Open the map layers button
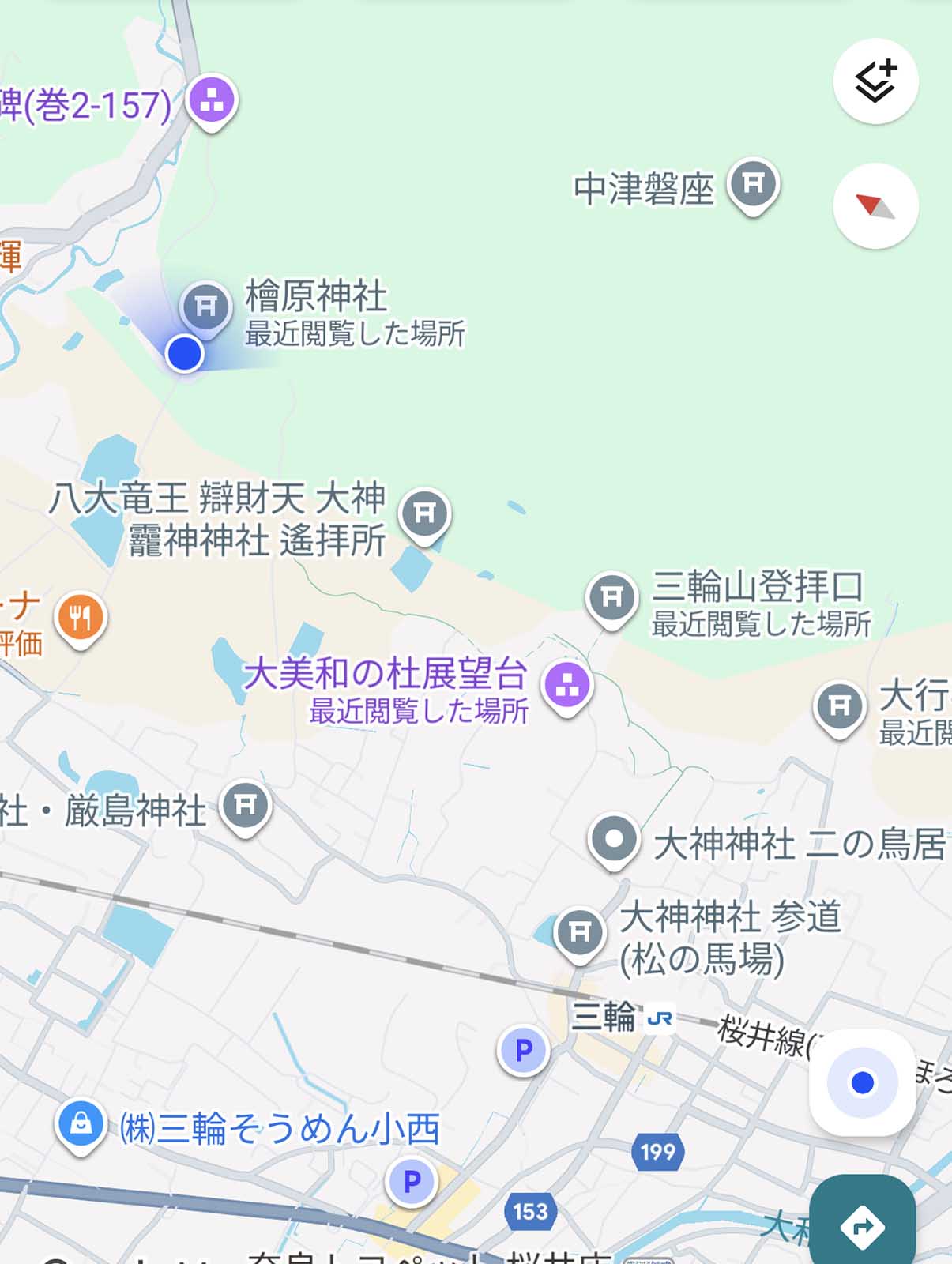This screenshot has height=1264, width=952. tap(875, 81)
